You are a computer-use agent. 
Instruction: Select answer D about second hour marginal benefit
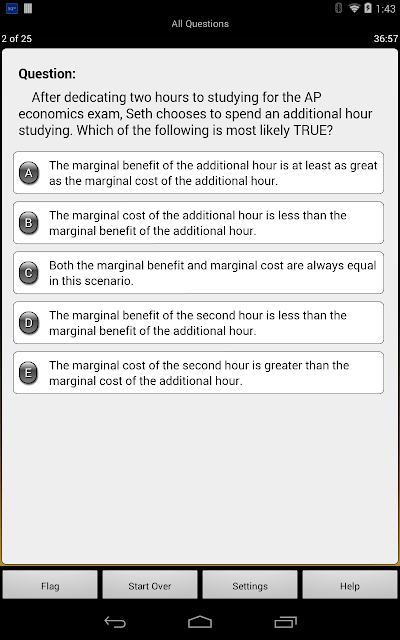pyautogui.click(x=198, y=322)
